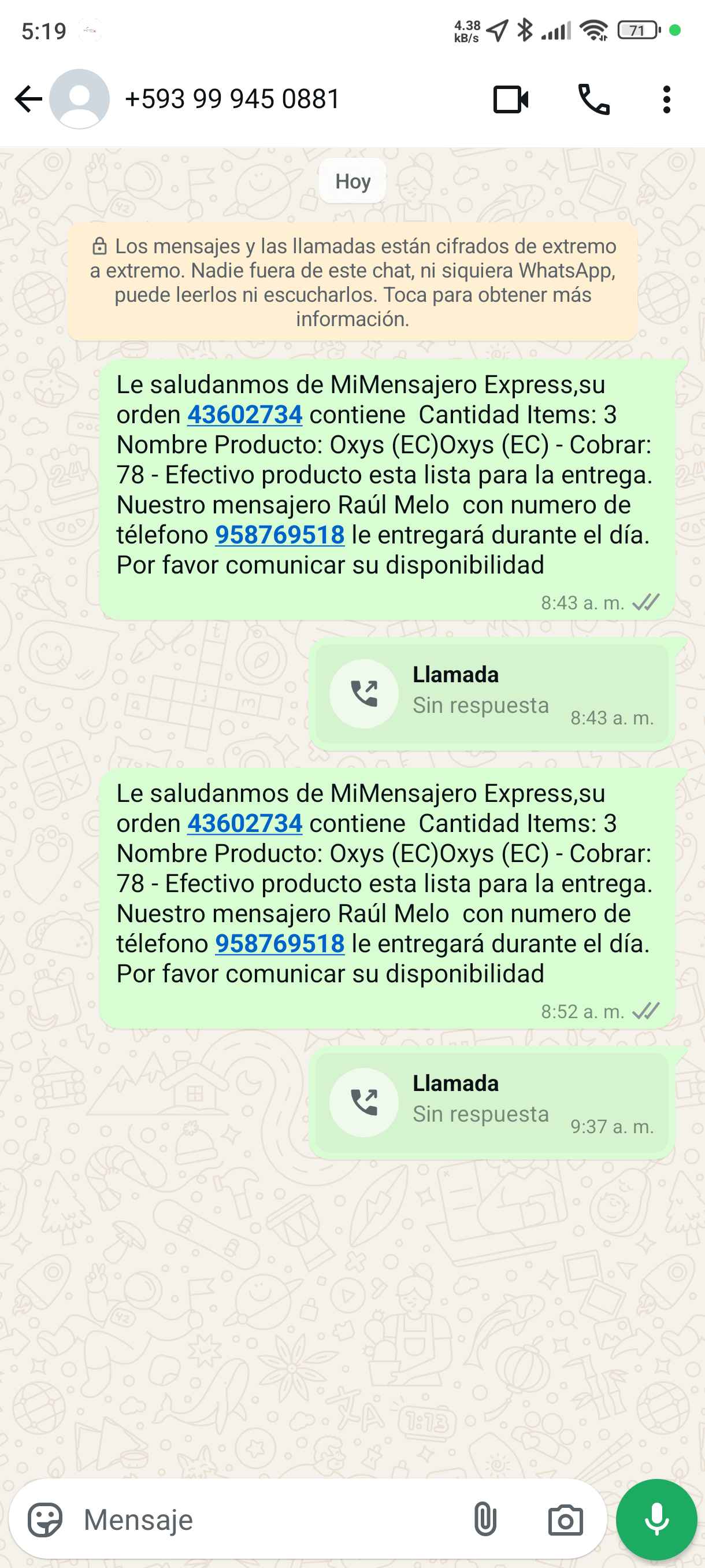Tap phone number 958769518 in 8:43 message
705x1568 pixels.
[x=280, y=535]
